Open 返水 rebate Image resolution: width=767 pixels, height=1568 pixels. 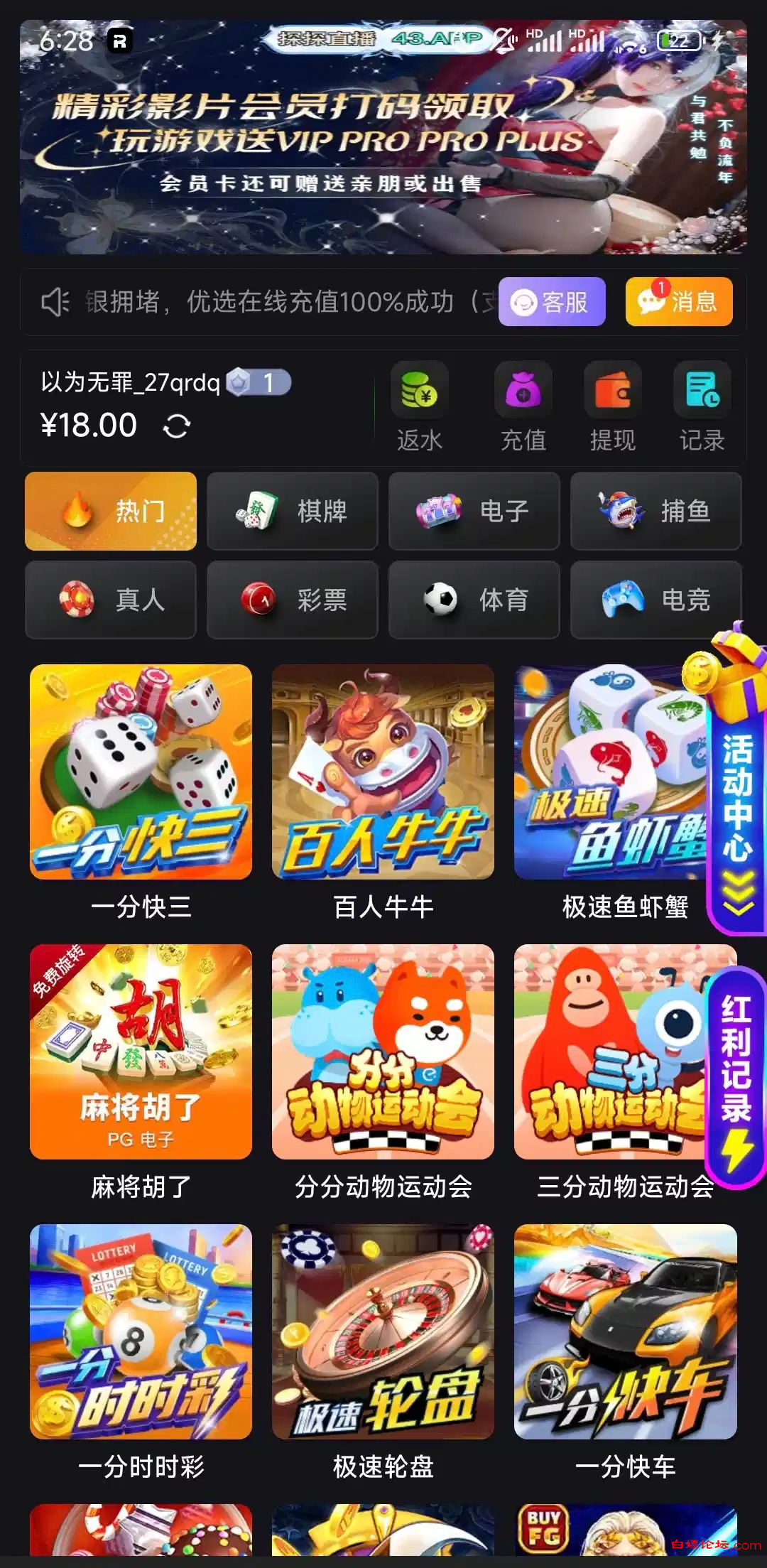click(x=420, y=408)
